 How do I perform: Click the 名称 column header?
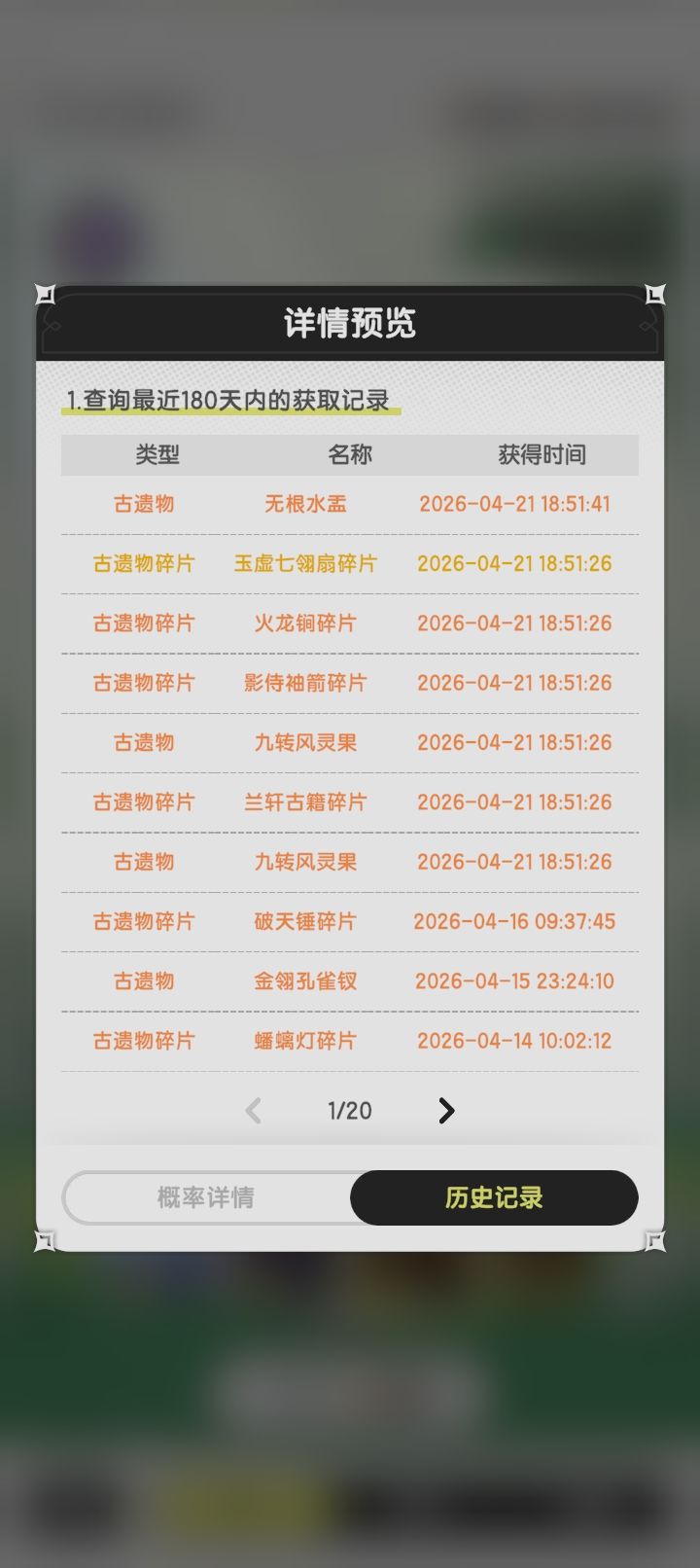(350, 454)
